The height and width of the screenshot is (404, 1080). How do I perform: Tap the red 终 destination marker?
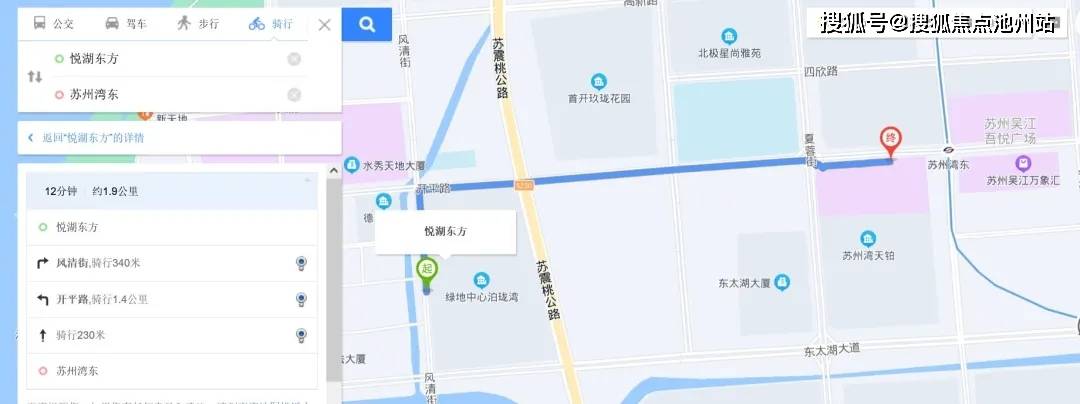click(889, 140)
